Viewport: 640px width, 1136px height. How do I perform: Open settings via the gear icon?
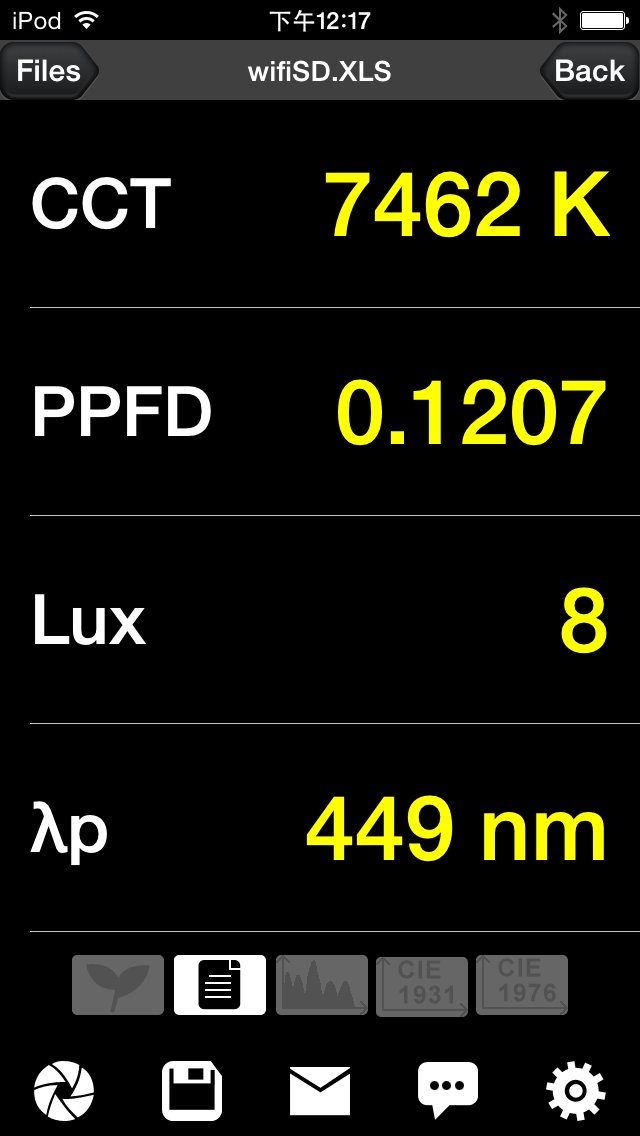pos(575,1090)
